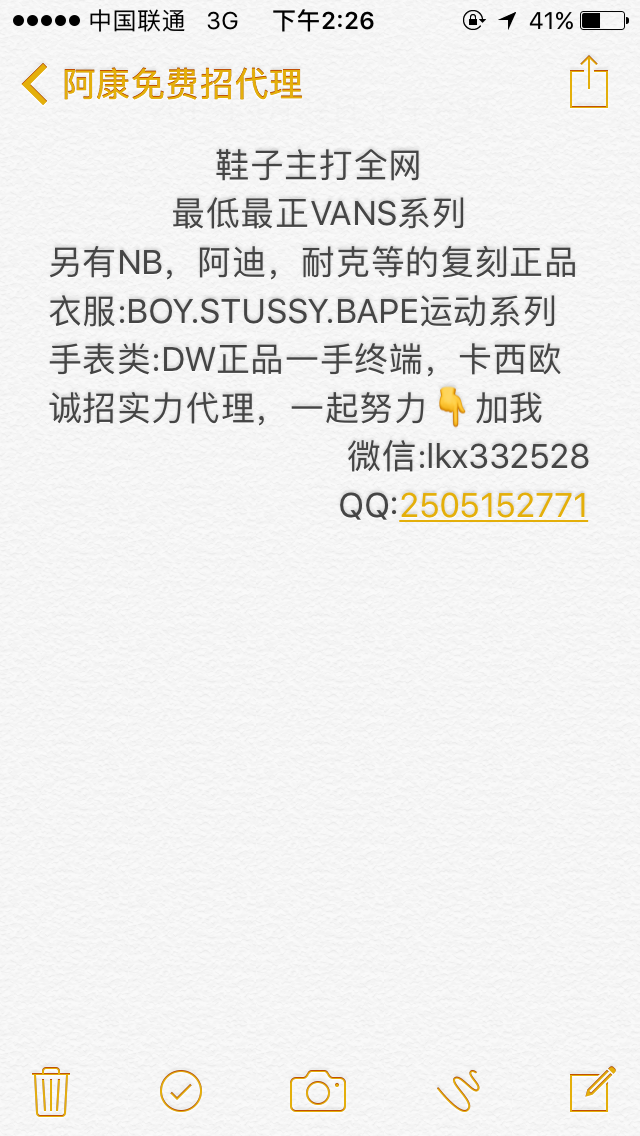640x1136 pixels.
Task: Open the sketch drawing tool
Action: (458, 1090)
